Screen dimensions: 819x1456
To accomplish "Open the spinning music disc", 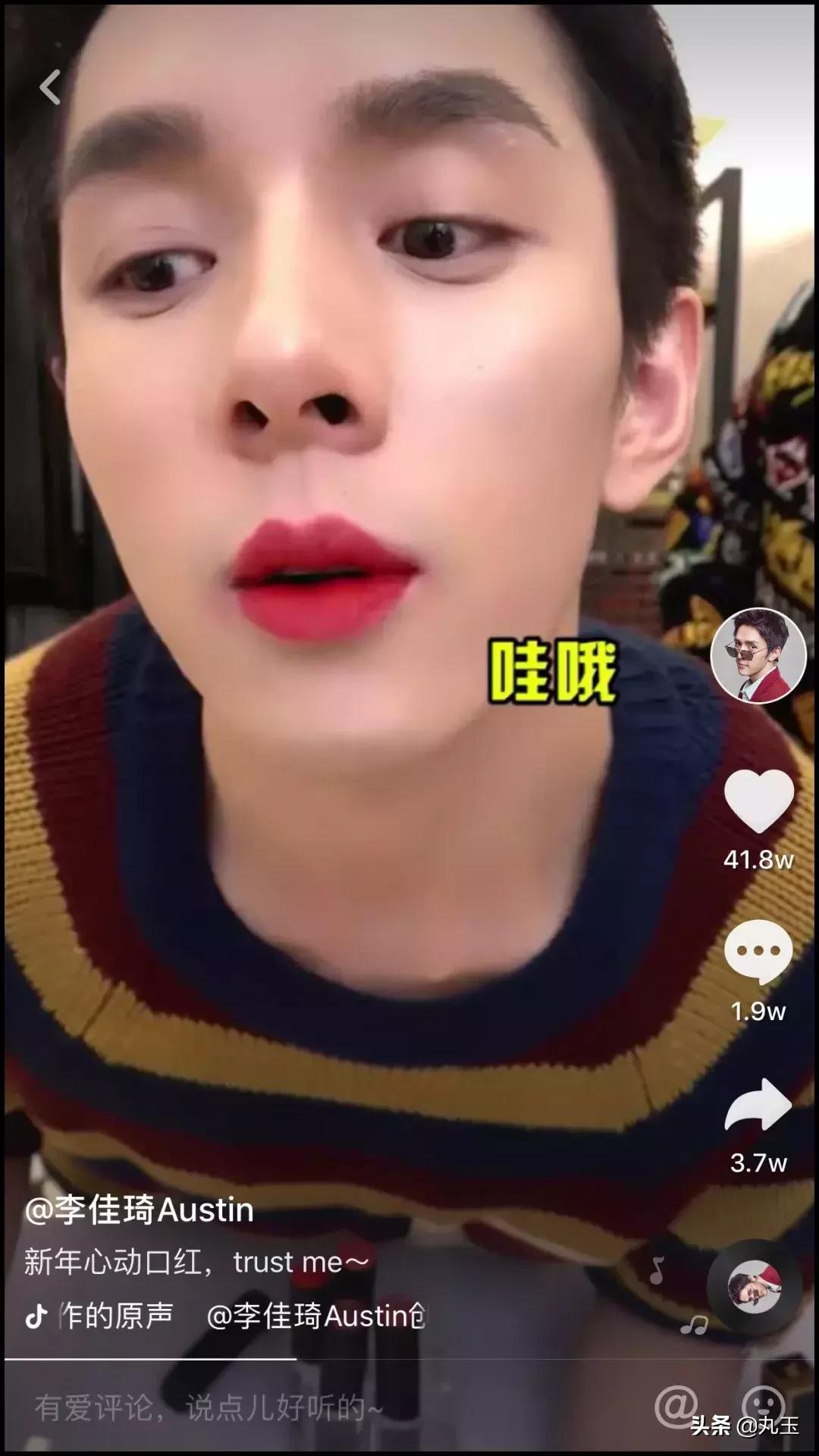I will pyautogui.click(x=753, y=1287).
